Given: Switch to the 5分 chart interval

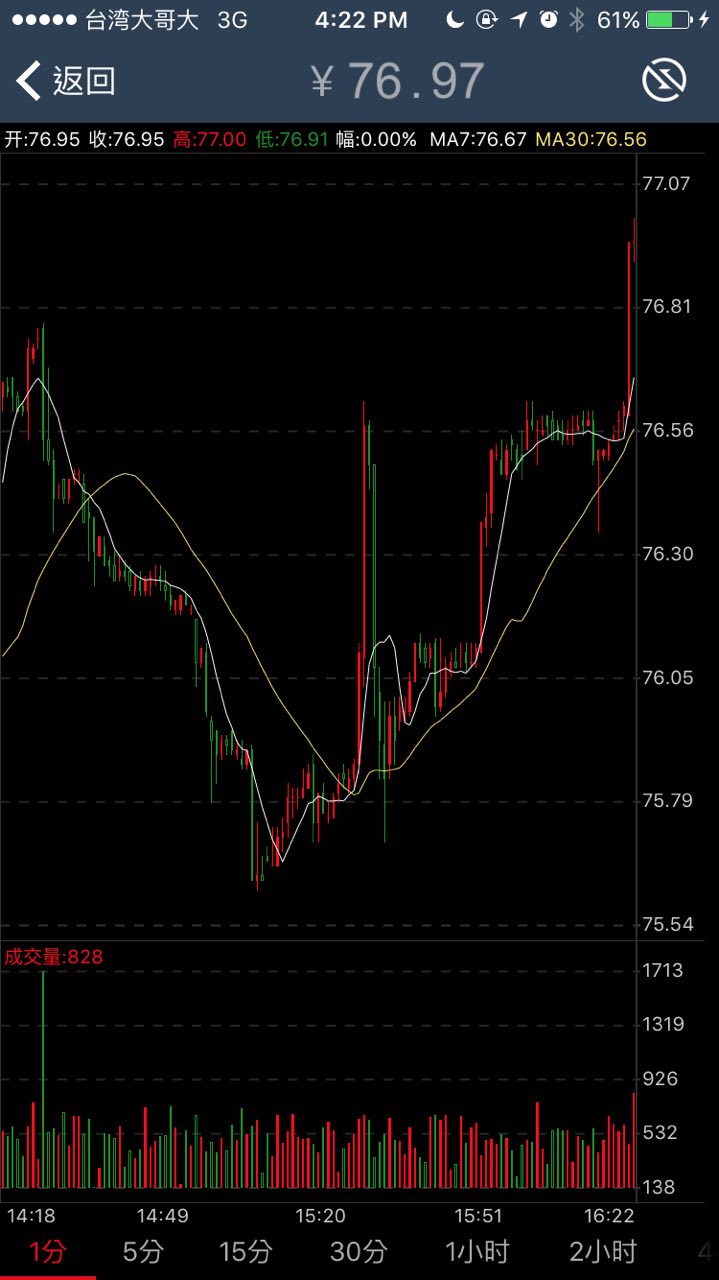Looking at the screenshot, I should point(143,1251).
